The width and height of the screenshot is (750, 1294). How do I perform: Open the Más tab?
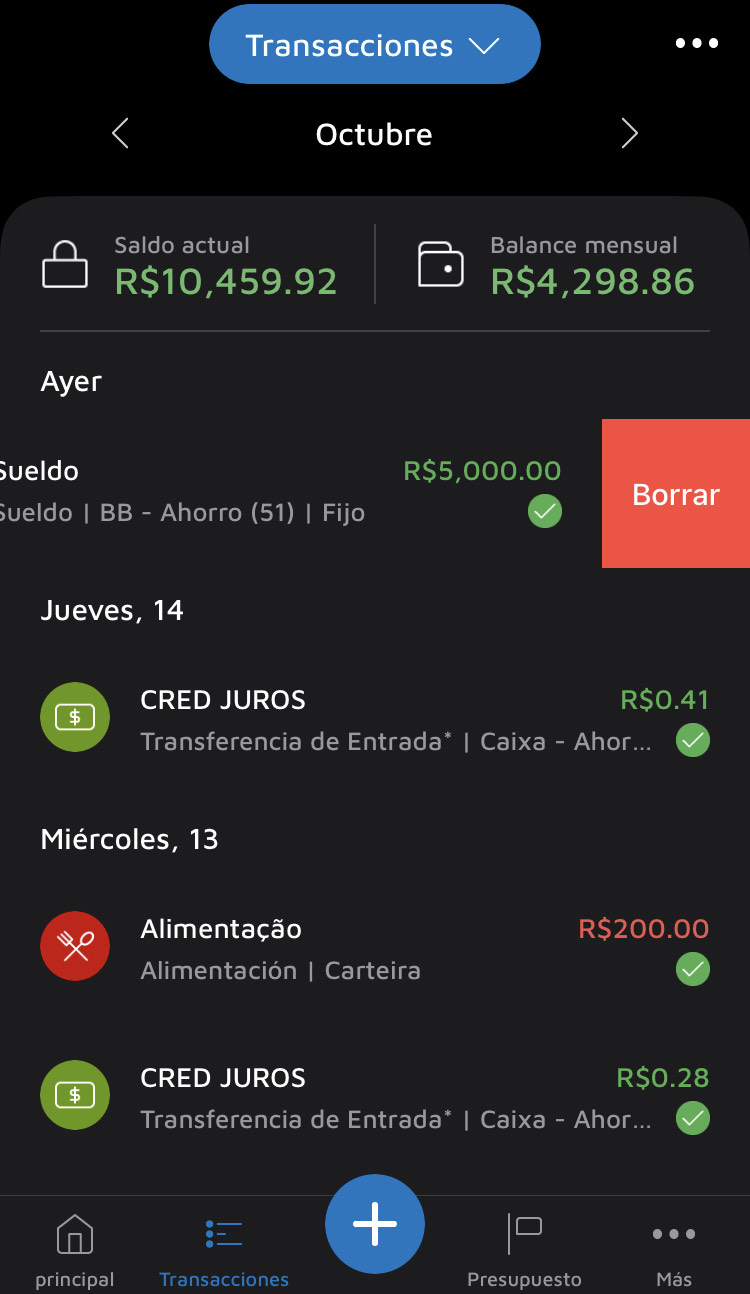pos(674,1250)
